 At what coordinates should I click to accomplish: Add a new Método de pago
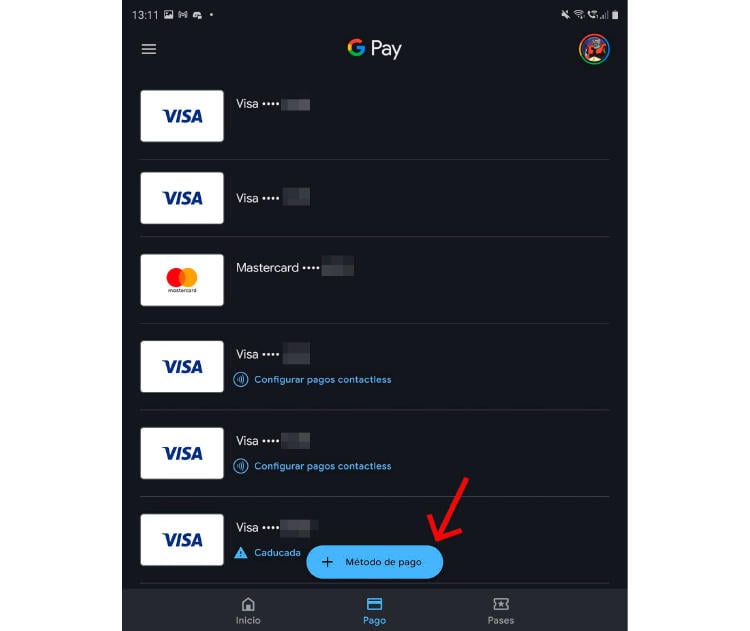(374, 562)
